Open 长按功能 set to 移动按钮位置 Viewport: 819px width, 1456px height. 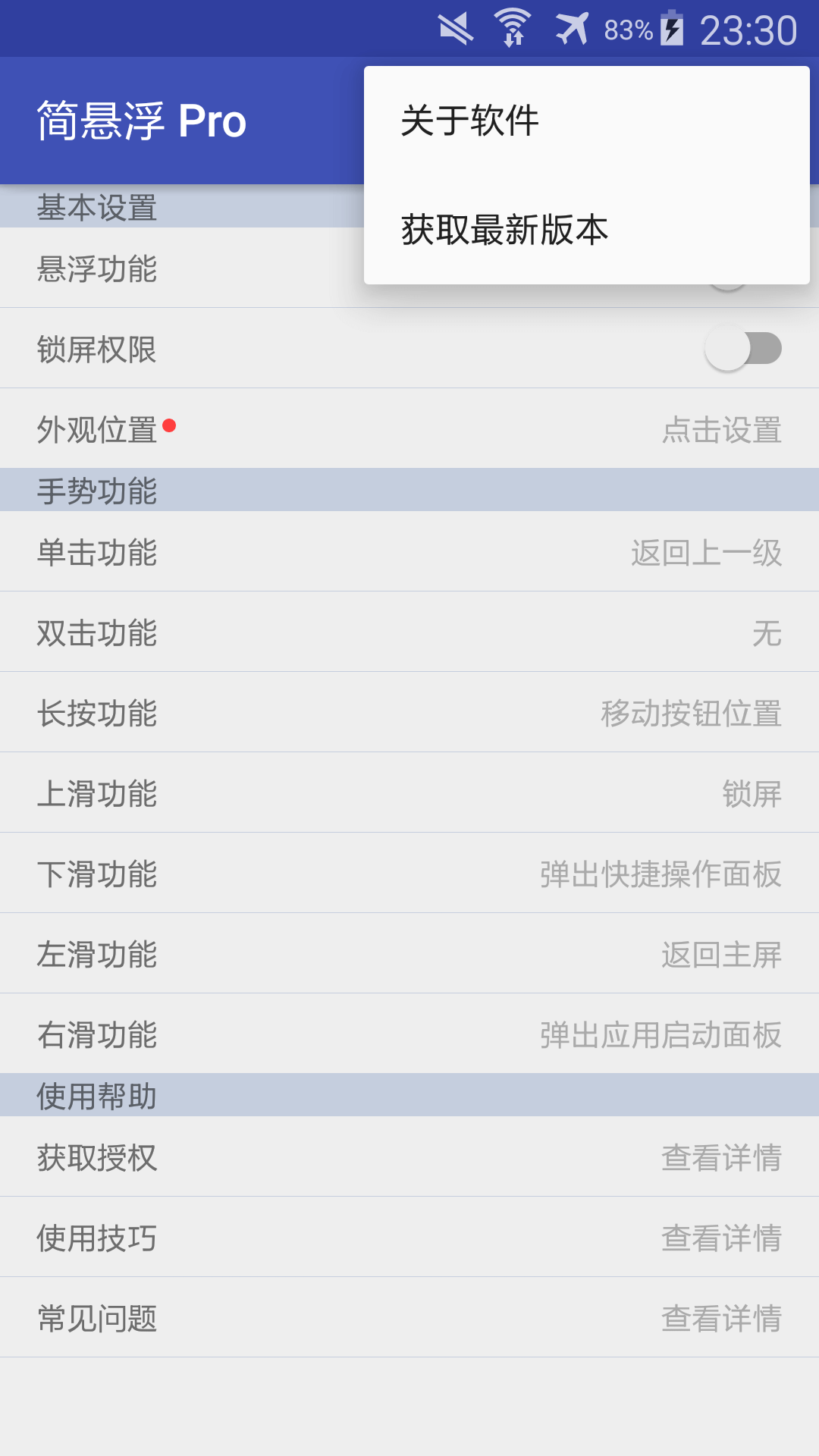click(x=409, y=712)
